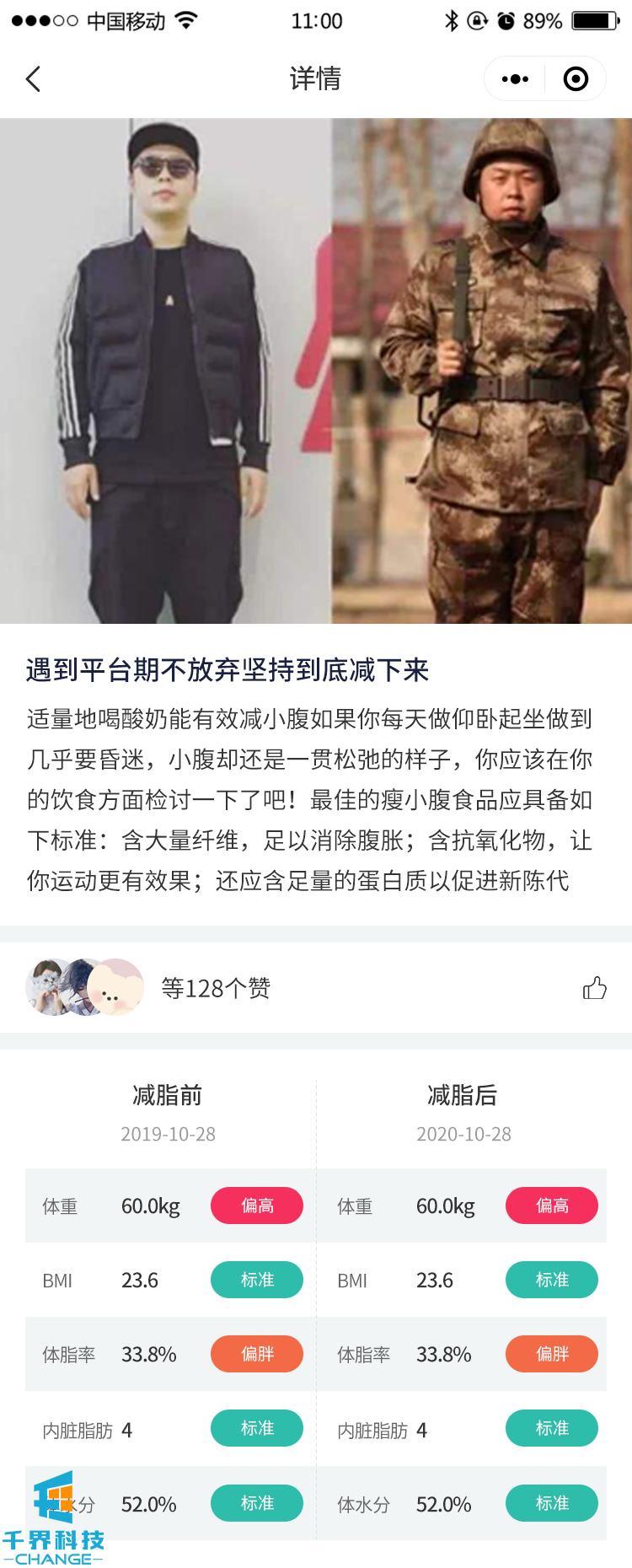
Task: Open the before-and-after comparison photo
Action: click(x=316, y=371)
